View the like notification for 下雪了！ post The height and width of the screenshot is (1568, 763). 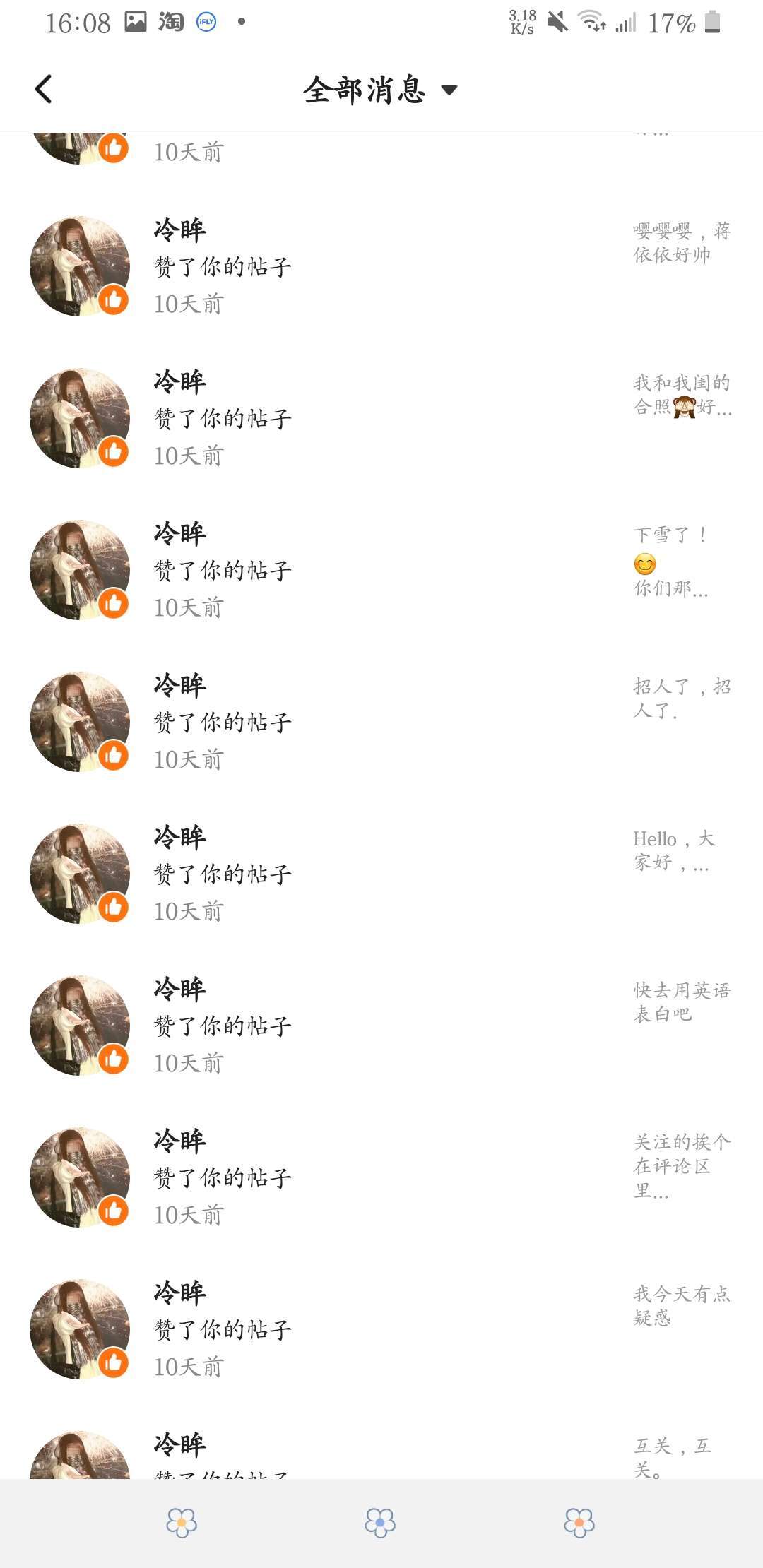tap(381, 571)
